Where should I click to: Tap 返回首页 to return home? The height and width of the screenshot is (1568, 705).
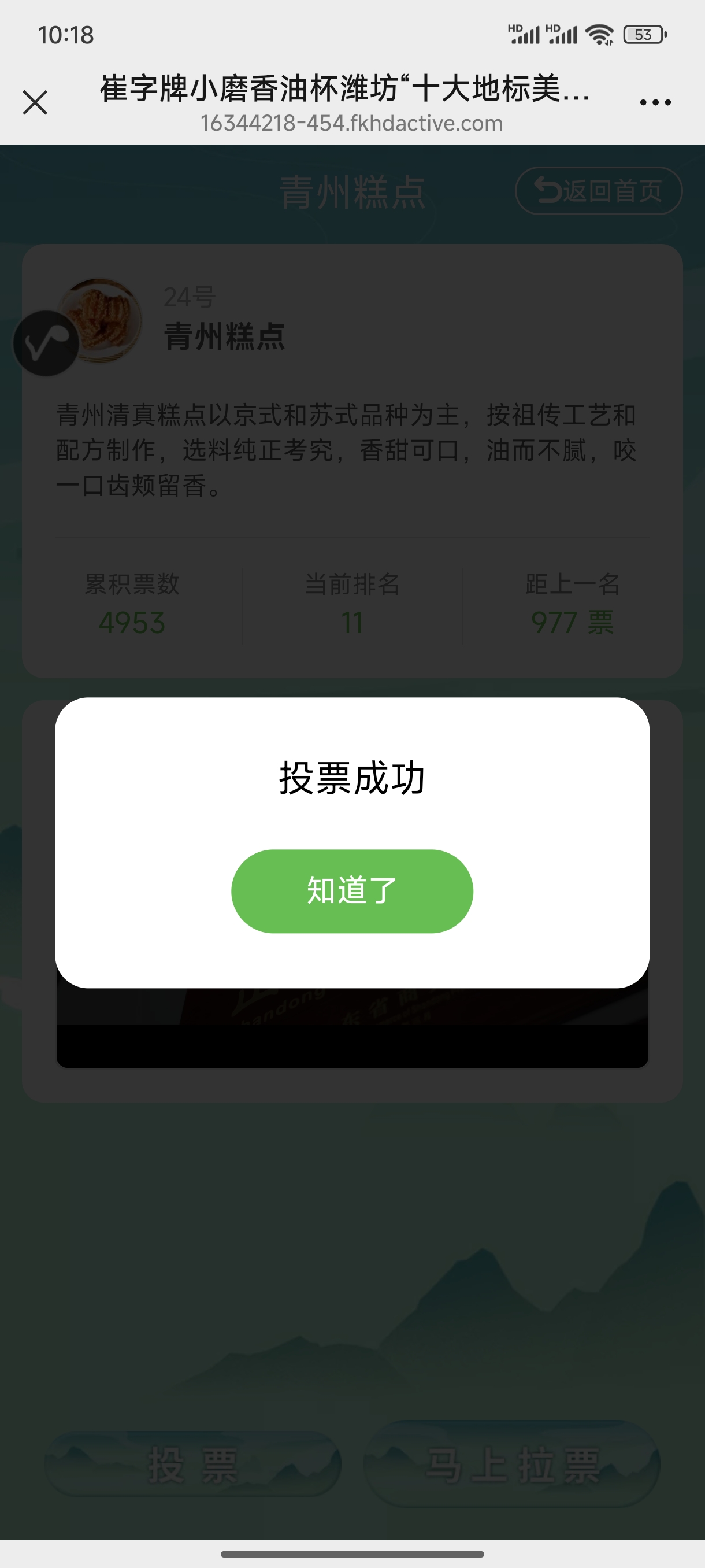598,191
